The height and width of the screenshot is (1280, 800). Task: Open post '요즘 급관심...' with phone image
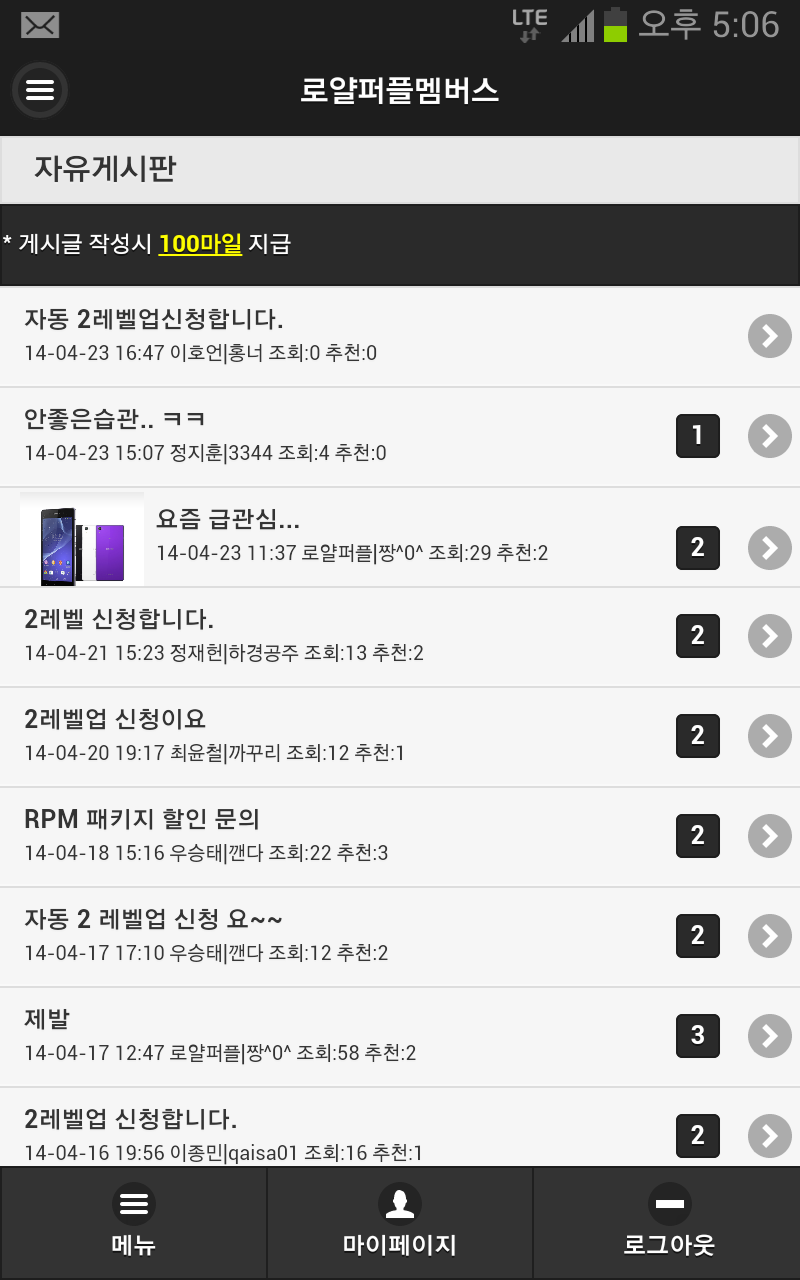click(400, 536)
